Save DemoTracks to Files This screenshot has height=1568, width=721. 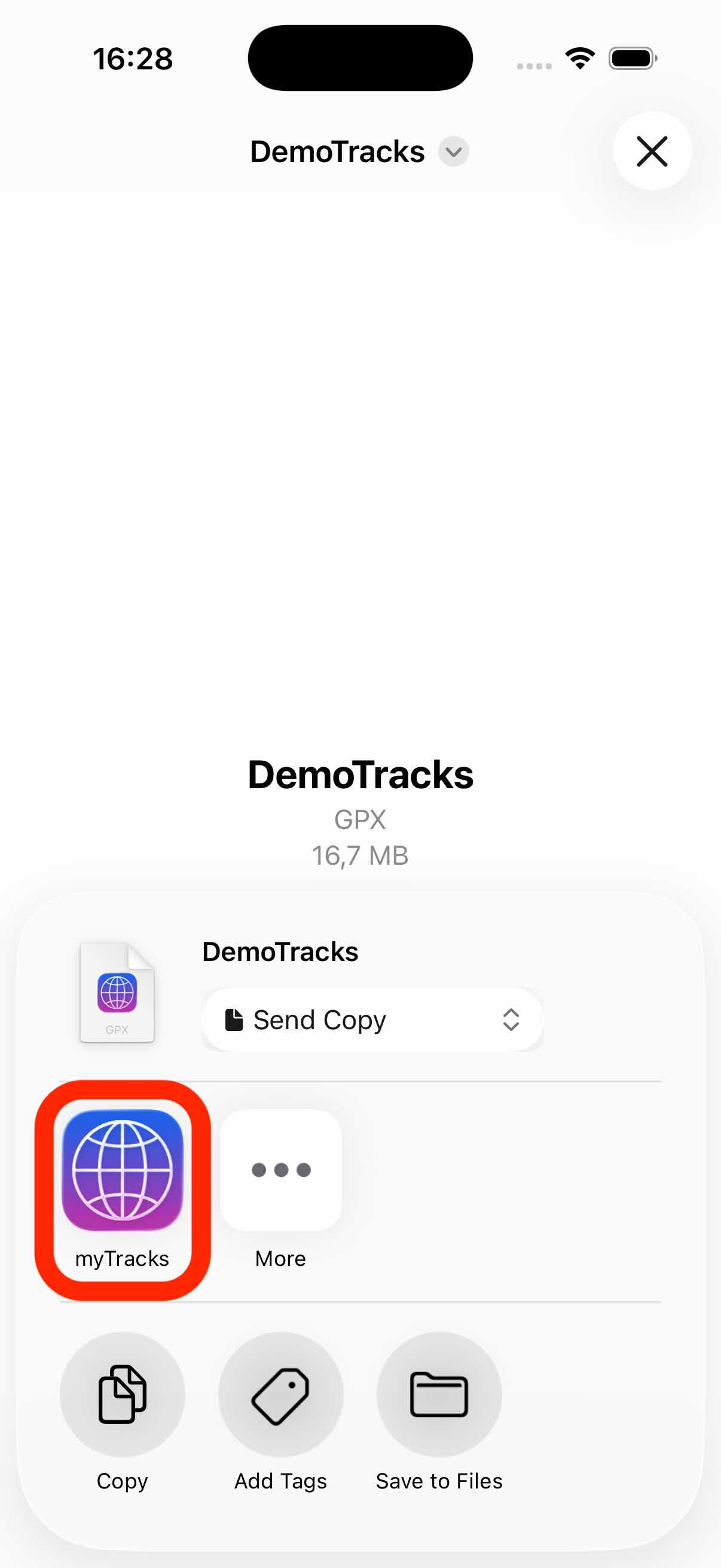[x=439, y=1394]
